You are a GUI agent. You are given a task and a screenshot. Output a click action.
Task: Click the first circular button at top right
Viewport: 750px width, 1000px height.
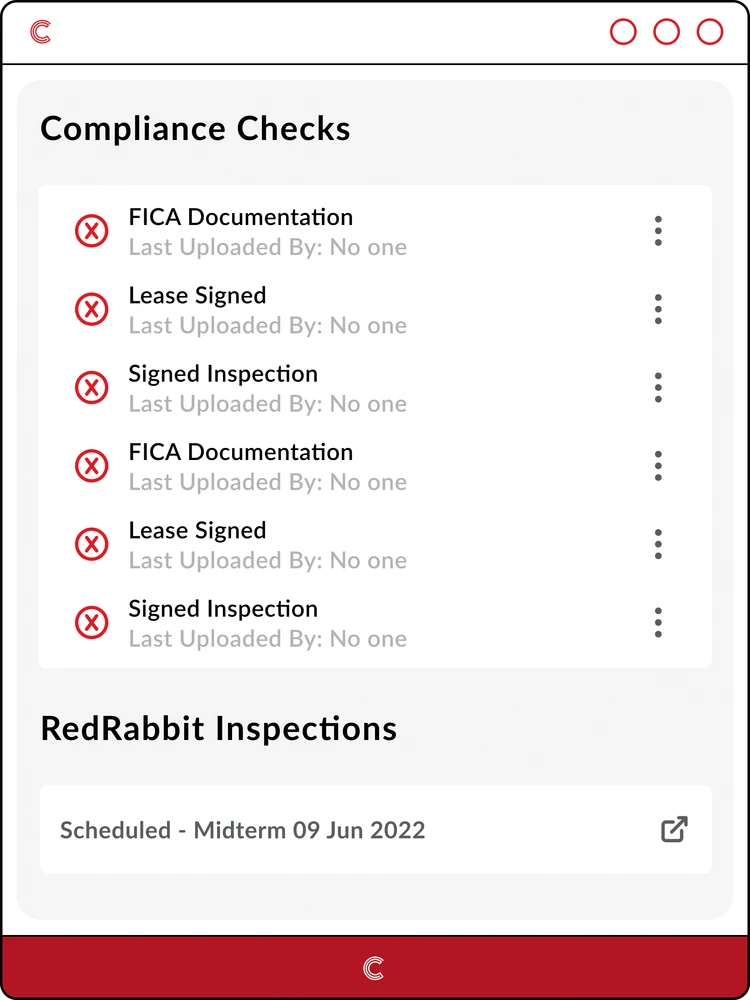(622, 31)
